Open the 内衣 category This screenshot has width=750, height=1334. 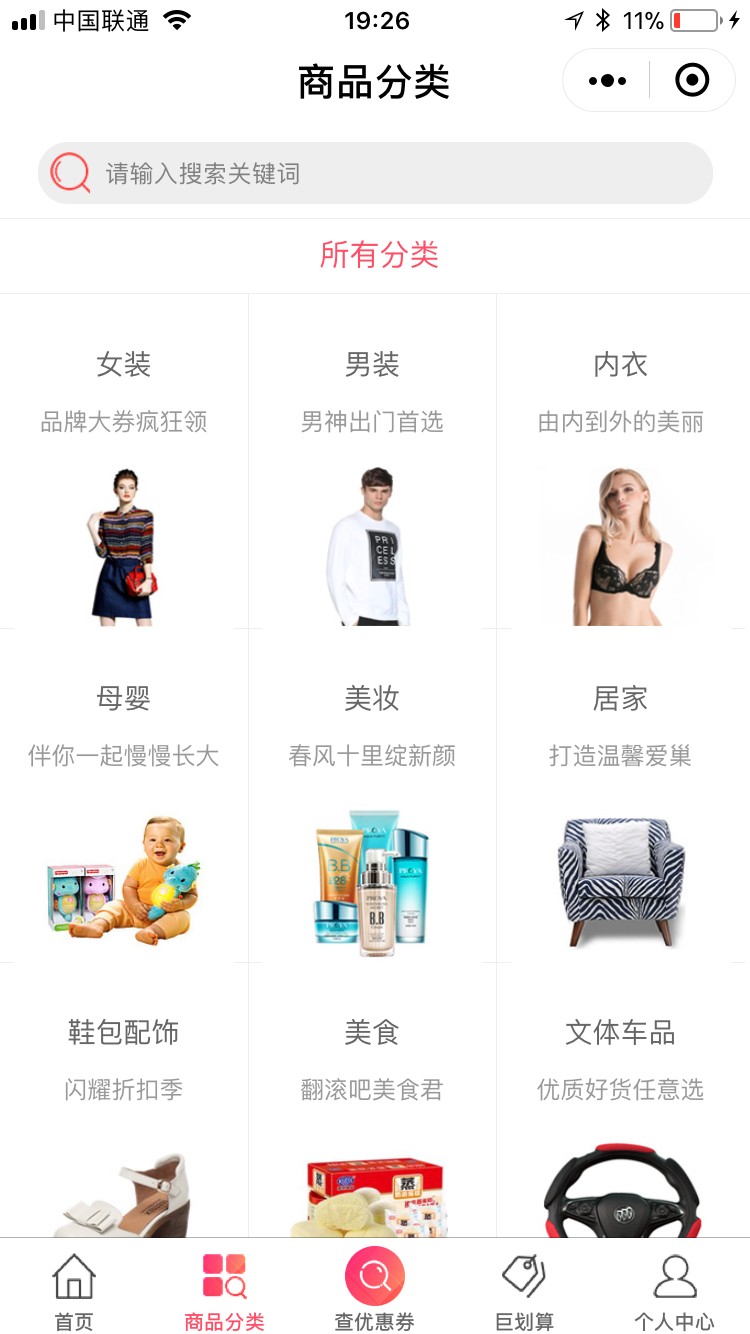pyautogui.click(x=622, y=462)
